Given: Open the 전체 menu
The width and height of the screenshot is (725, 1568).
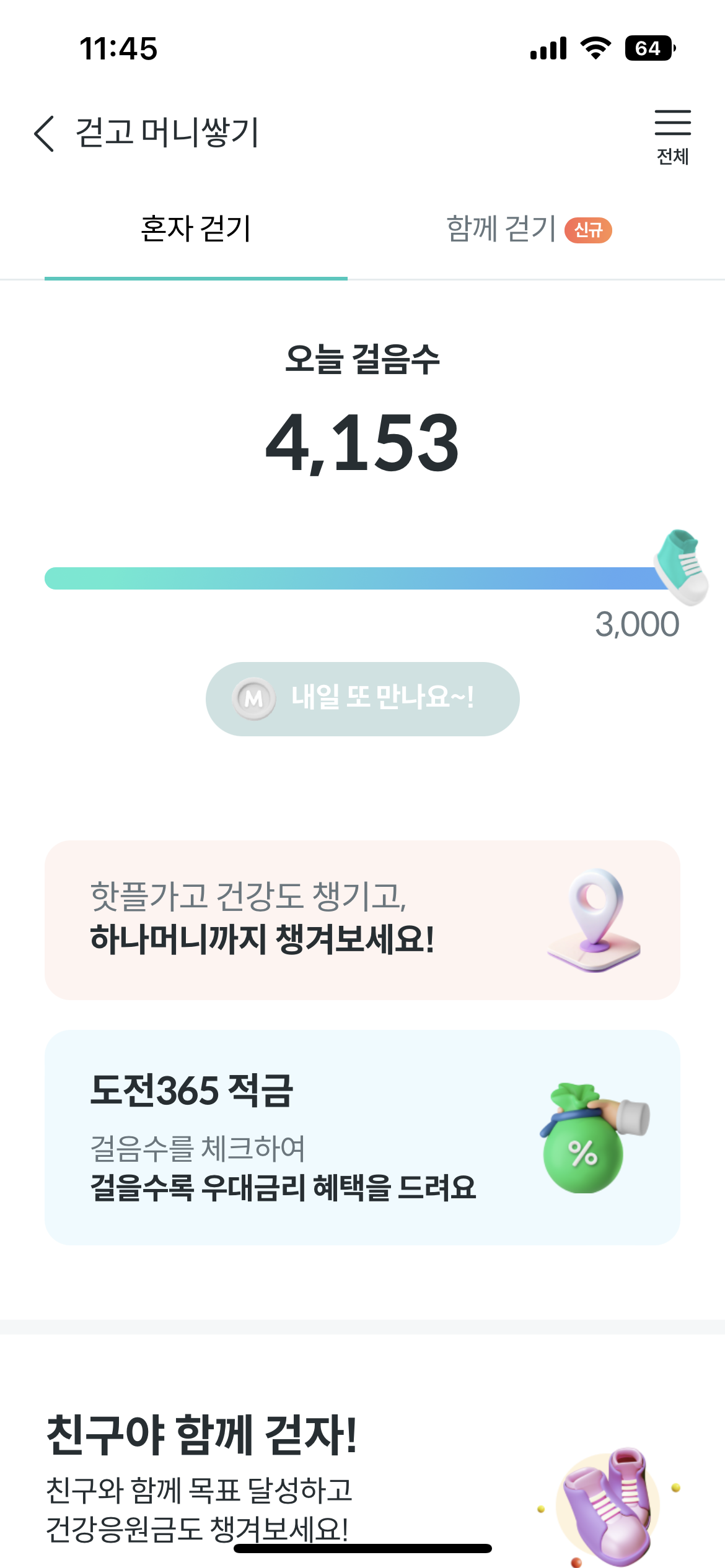Looking at the screenshot, I should tap(672, 136).
